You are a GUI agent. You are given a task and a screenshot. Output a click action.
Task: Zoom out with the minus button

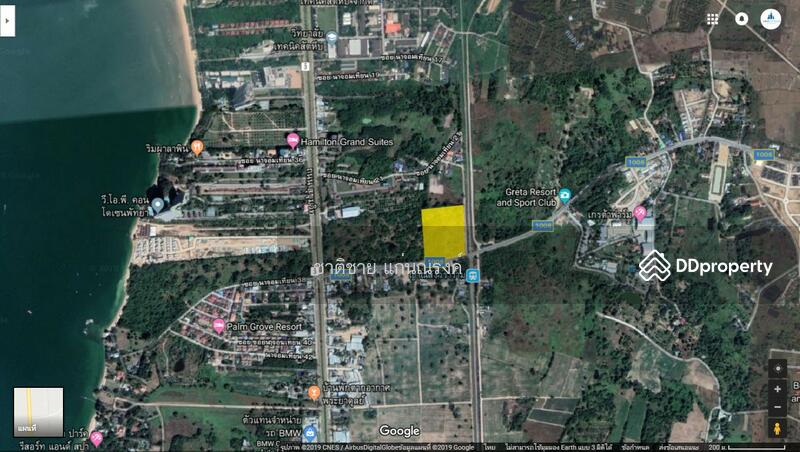[x=777, y=407]
